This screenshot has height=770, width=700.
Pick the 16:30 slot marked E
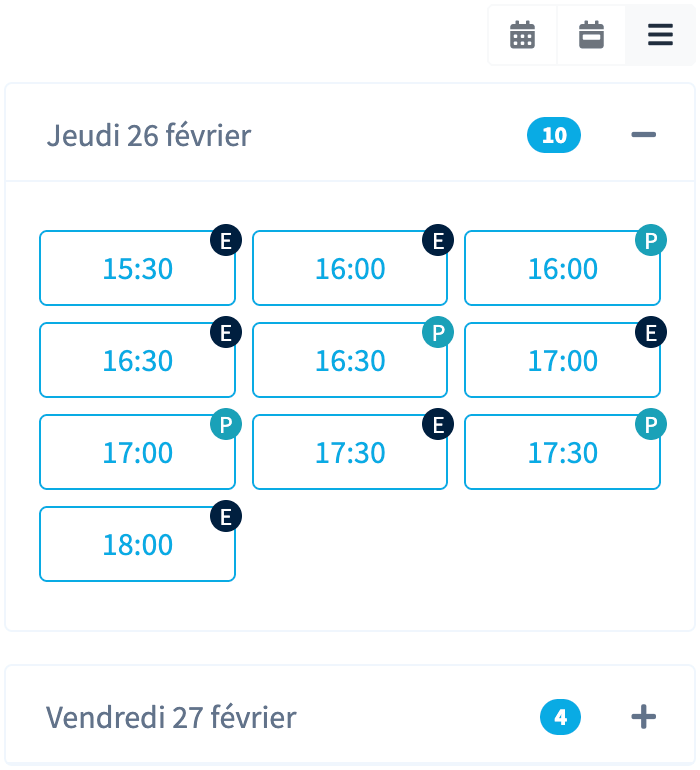pyautogui.click(x=137, y=361)
